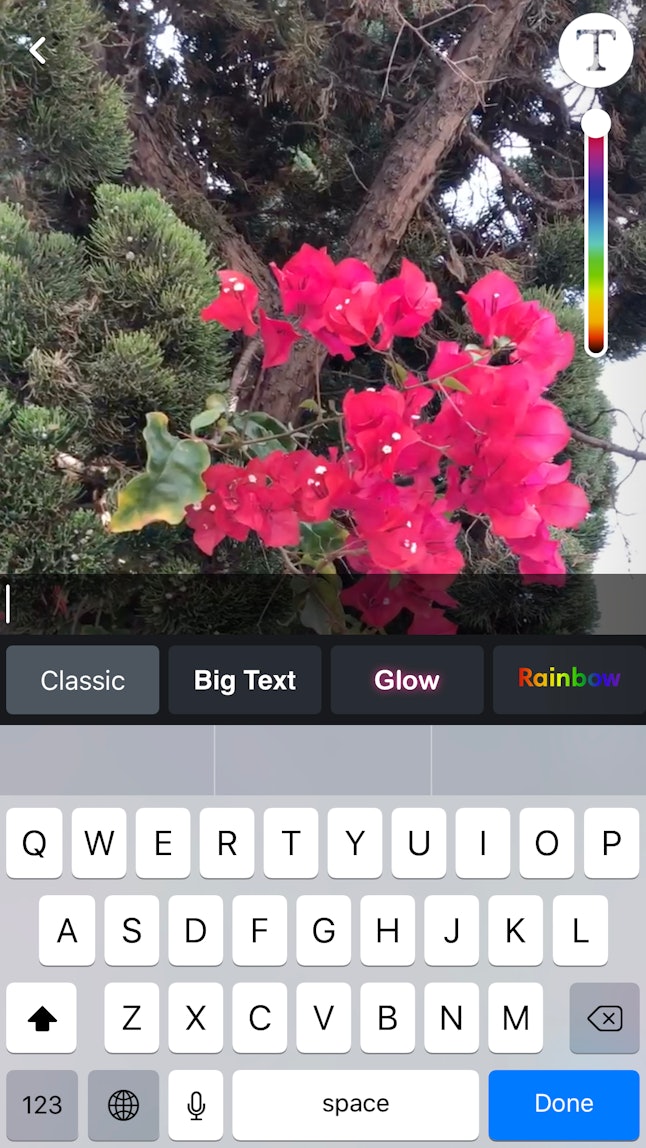This screenshot has width=646, height=1148.
Task: Tap the blue Done key
Action: (x=564, y=1104)
